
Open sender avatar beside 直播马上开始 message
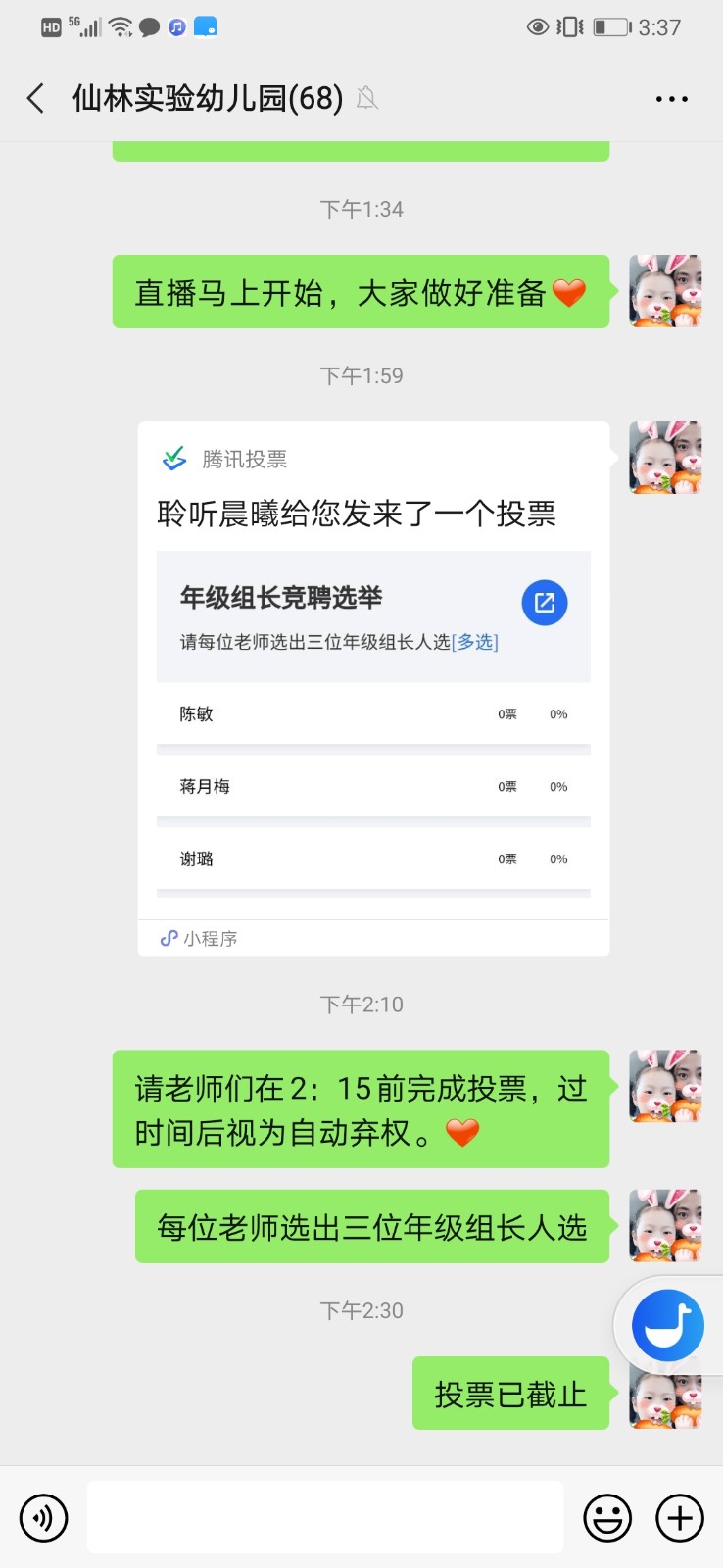pyautogui.click(x=665, y=291)
